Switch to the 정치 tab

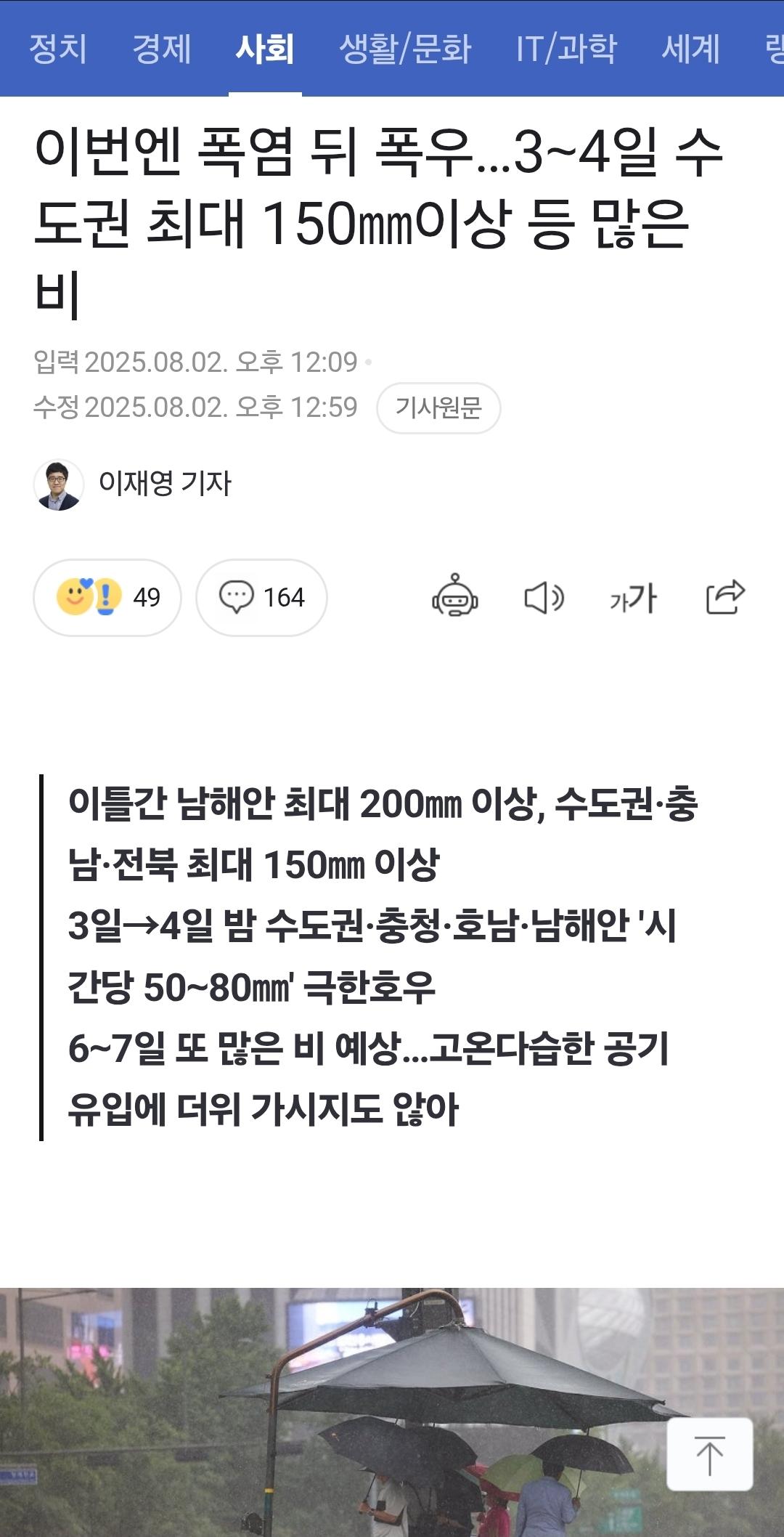[58, 49]
